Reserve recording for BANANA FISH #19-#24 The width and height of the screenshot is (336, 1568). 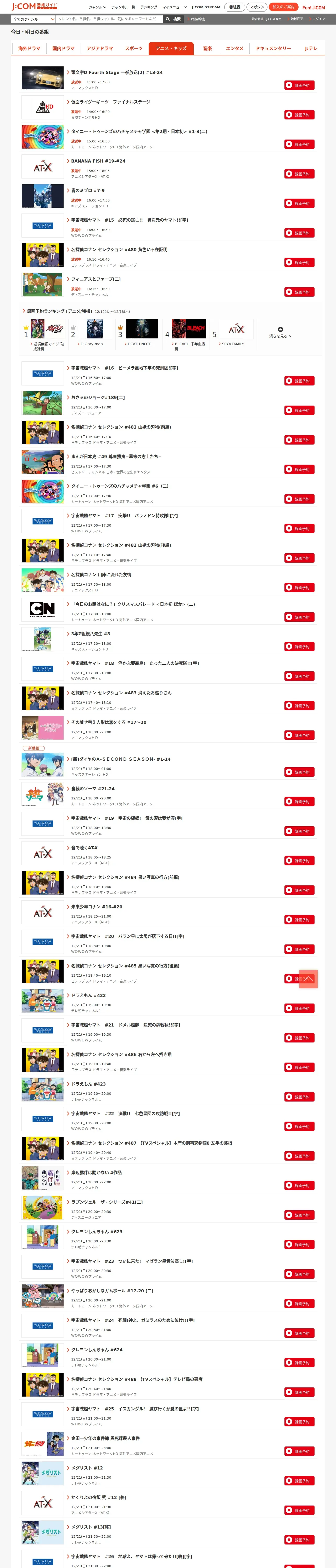[299, 174]
